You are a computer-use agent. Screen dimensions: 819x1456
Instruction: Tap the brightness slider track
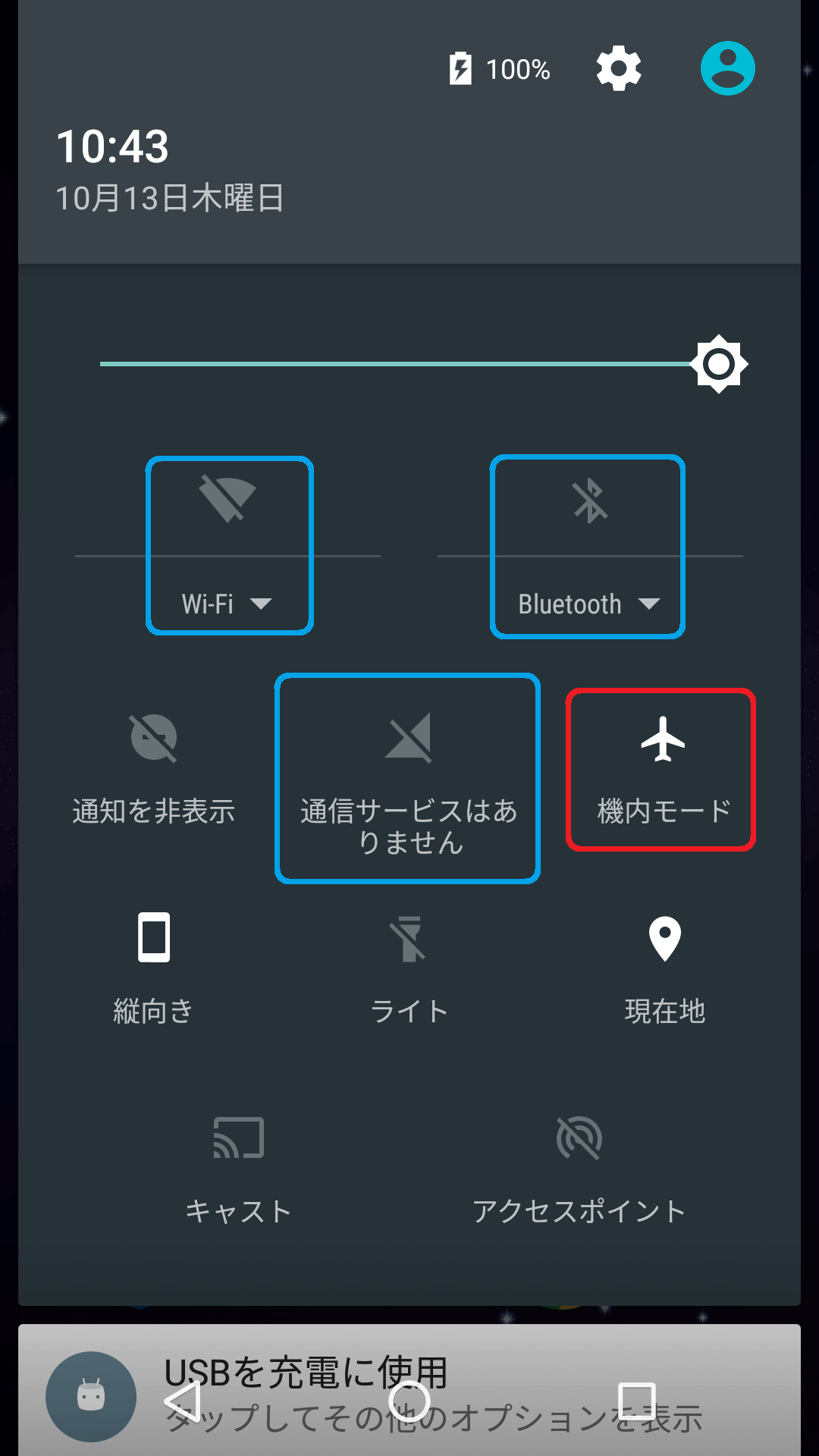tap(394, 364)
